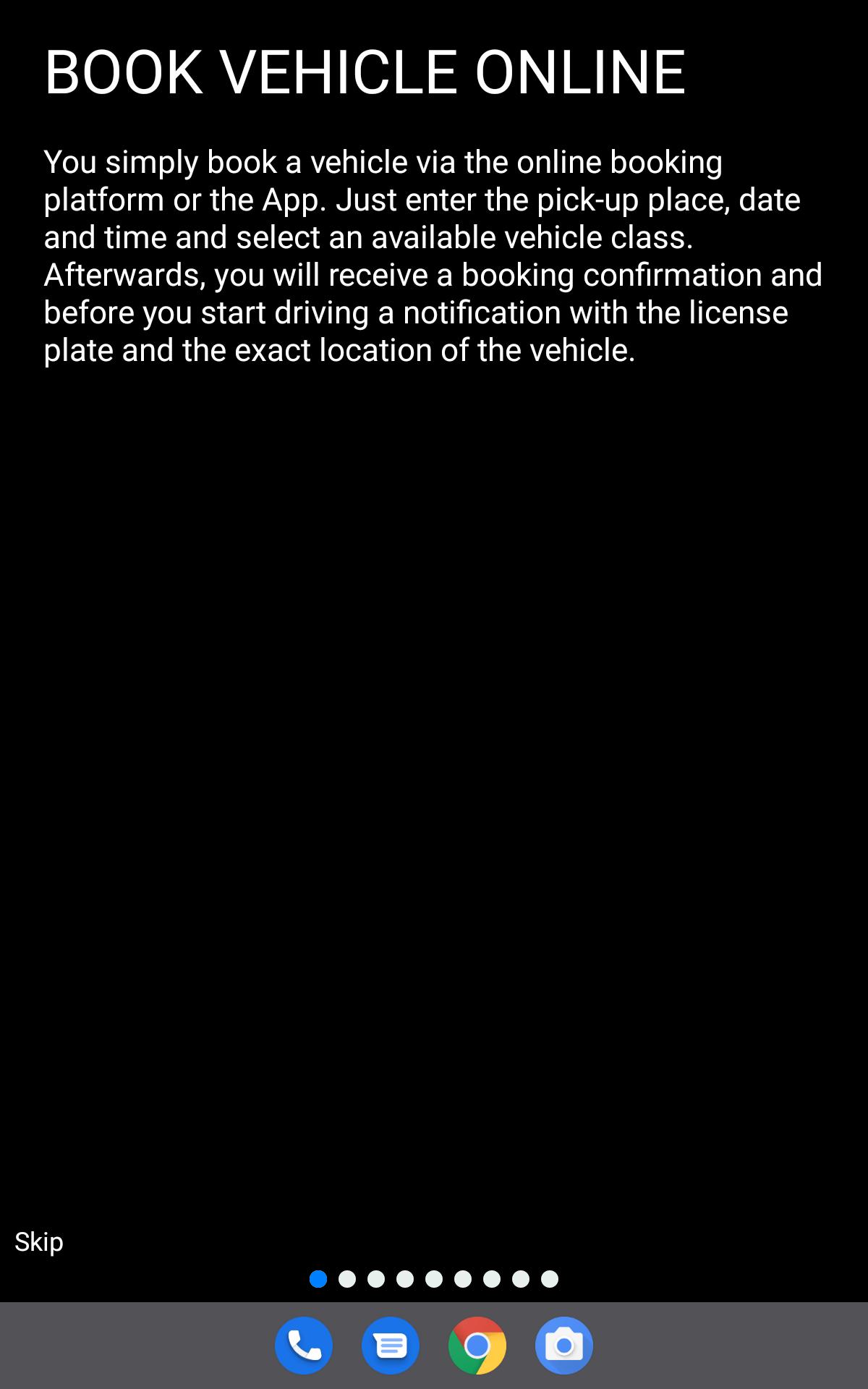Open the Messages app

(391, 1346)
